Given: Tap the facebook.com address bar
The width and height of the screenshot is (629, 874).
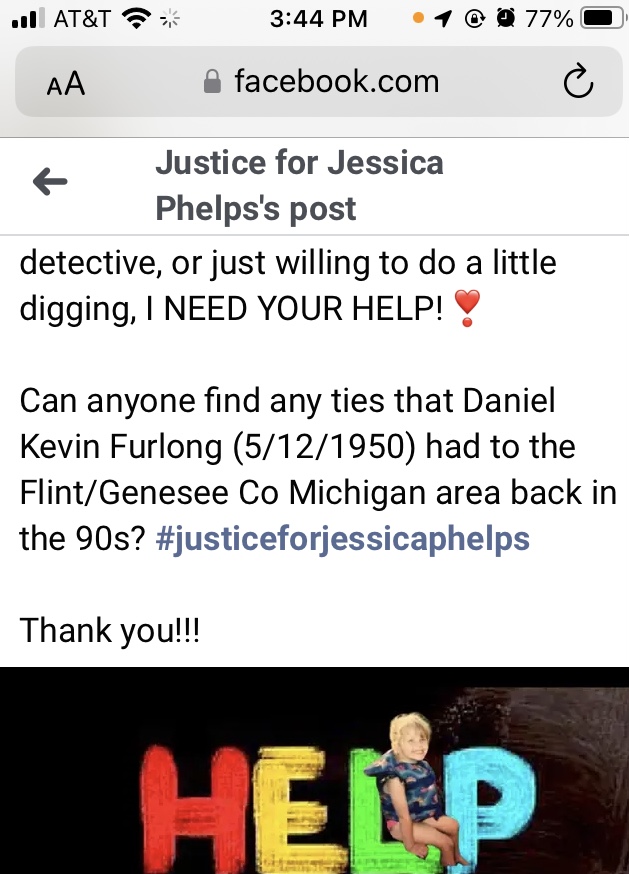Looking at the screenshot, I should (321, 82).
